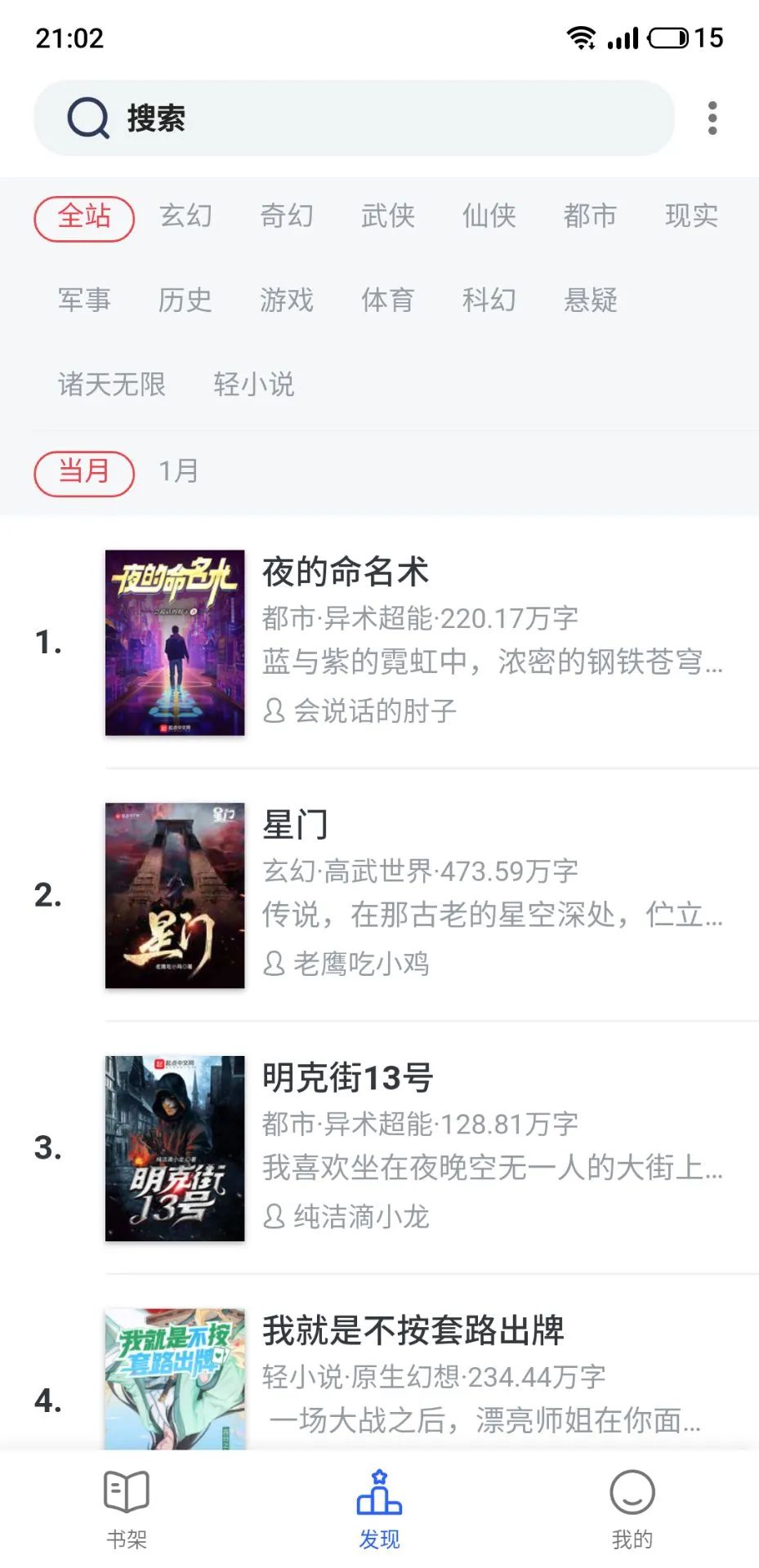Select the 玄幻 category chip
Viewport: 759px width, 1568px height.
(x=185, y=216)
